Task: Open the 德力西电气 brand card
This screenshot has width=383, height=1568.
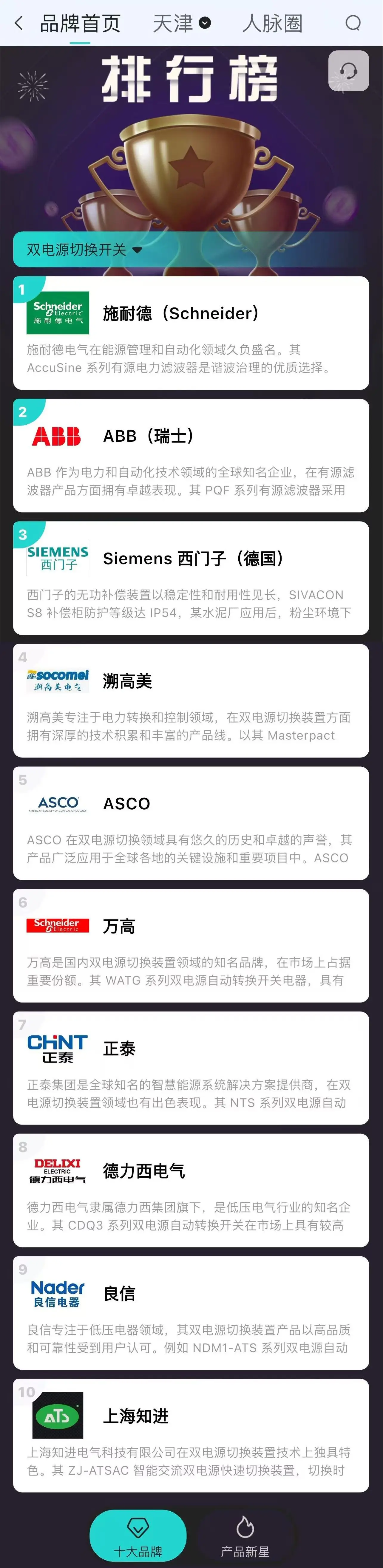Action: 191,1190
